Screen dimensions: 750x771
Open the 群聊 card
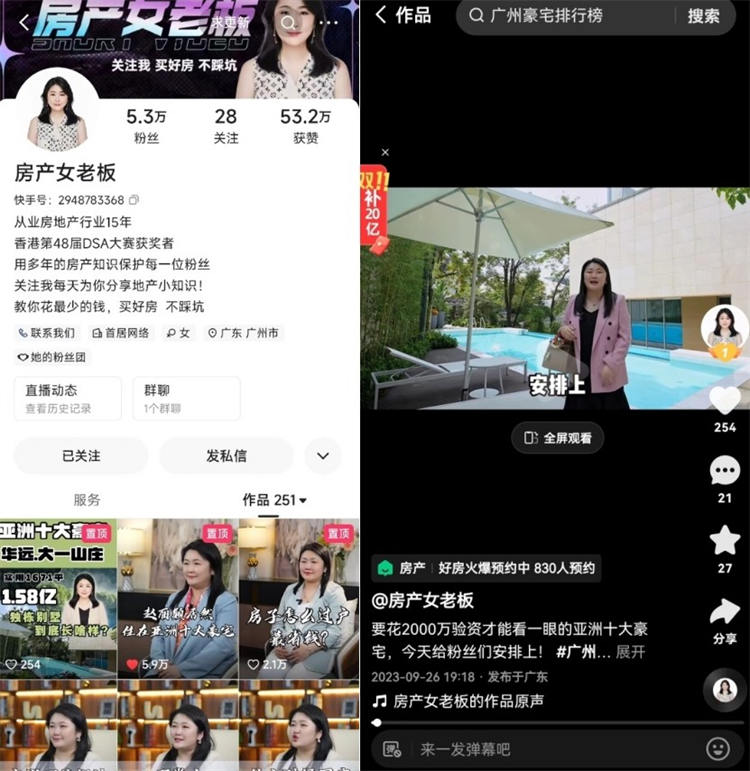pos(186,398)
